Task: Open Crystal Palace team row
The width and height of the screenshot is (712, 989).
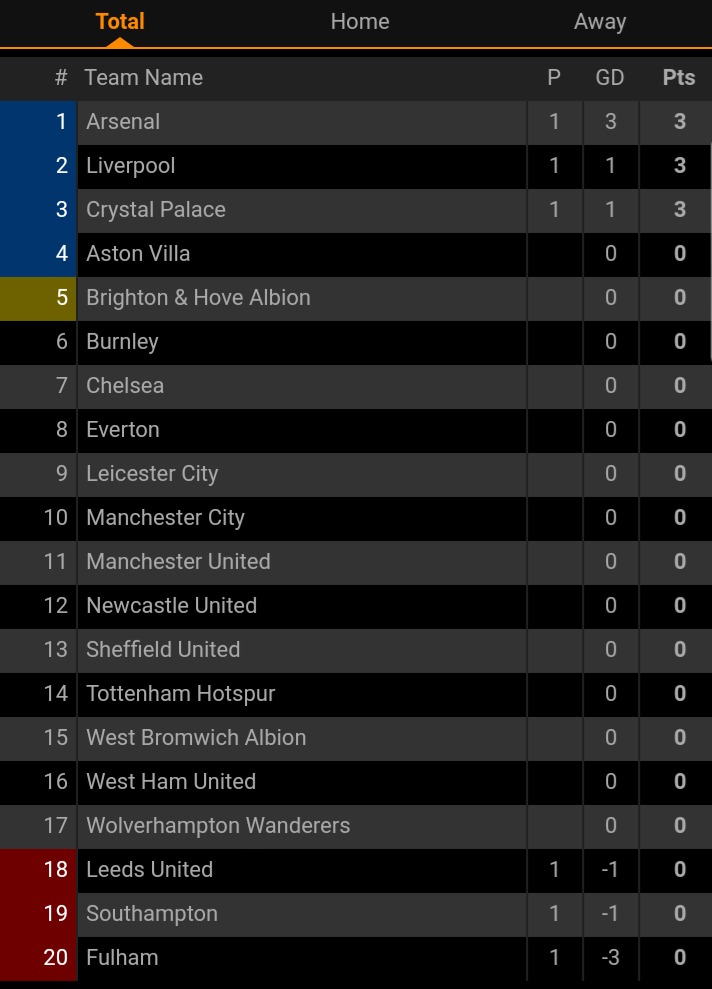Action: coord(156,210)
